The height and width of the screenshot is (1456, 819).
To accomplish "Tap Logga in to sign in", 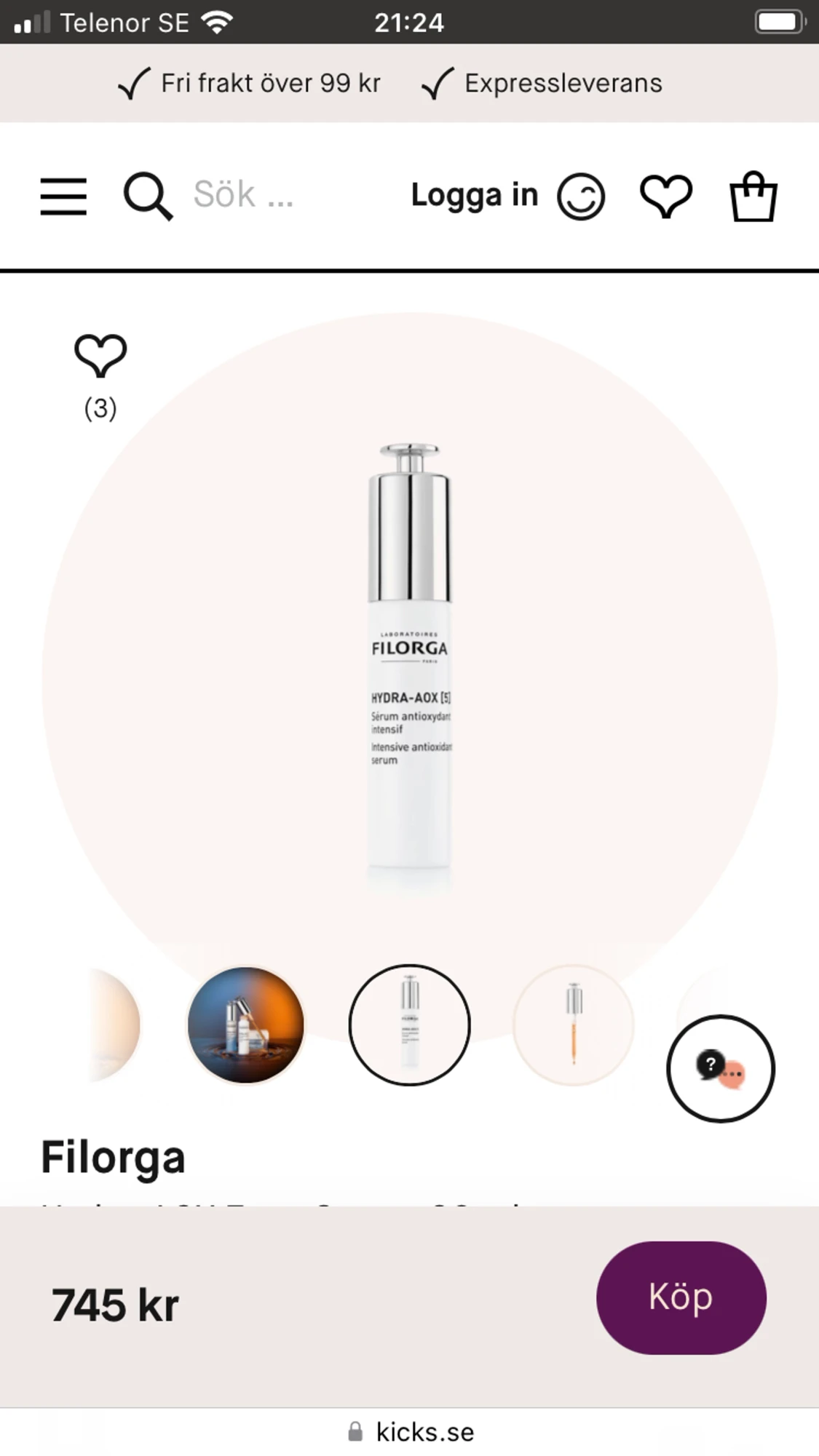I will coord(507,196).
